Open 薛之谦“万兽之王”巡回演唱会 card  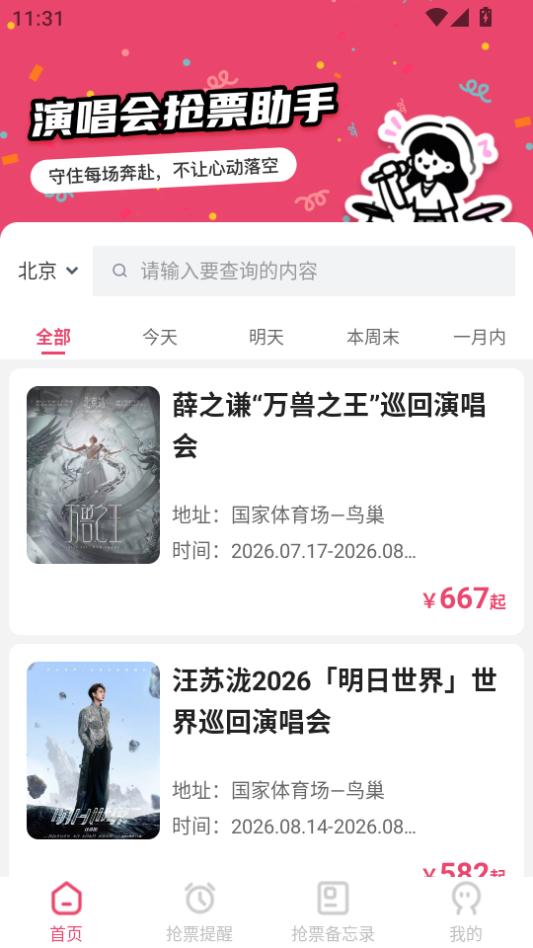pyautogui.click(x=266, y=501)
